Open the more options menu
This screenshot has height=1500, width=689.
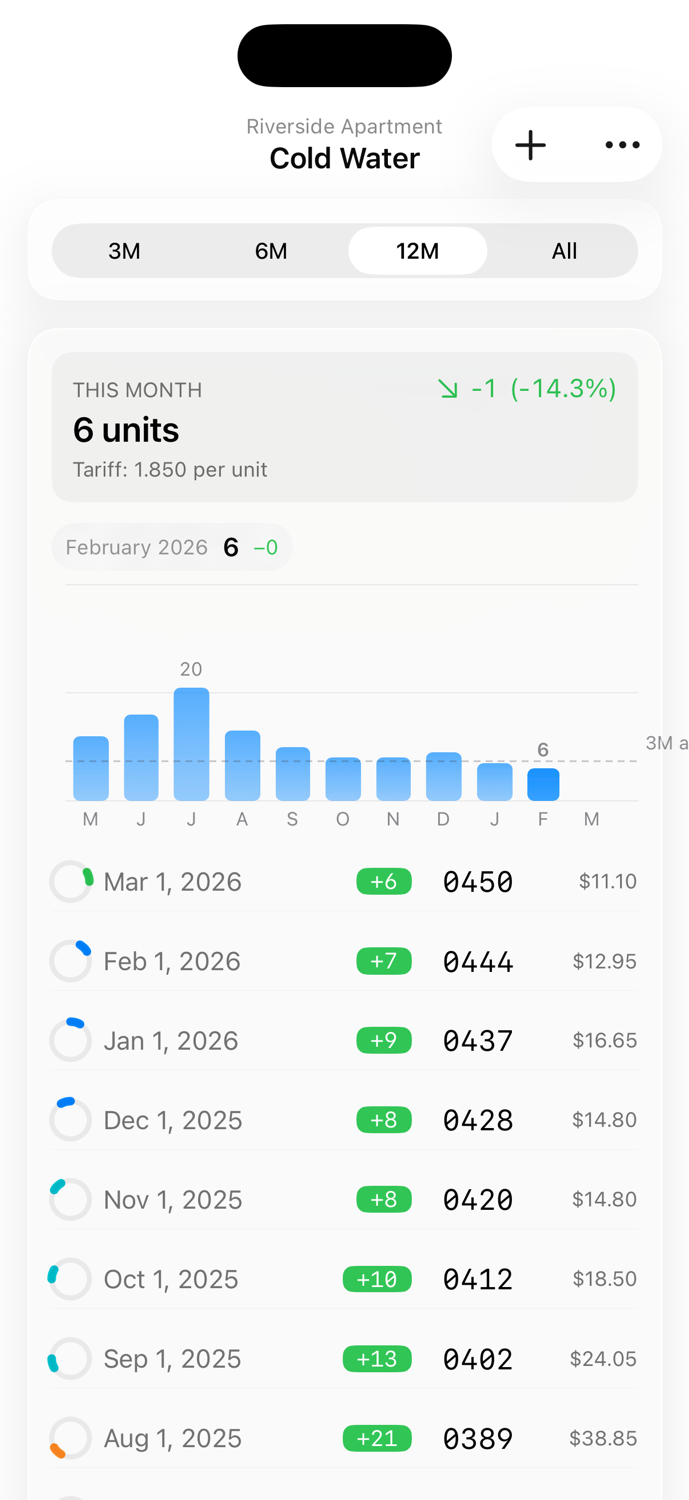622,145
